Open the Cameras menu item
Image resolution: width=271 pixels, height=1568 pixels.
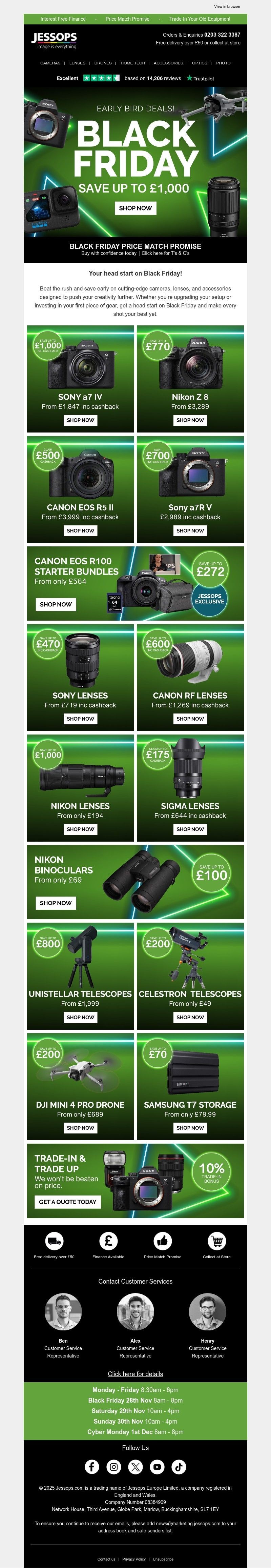point(50,63)
